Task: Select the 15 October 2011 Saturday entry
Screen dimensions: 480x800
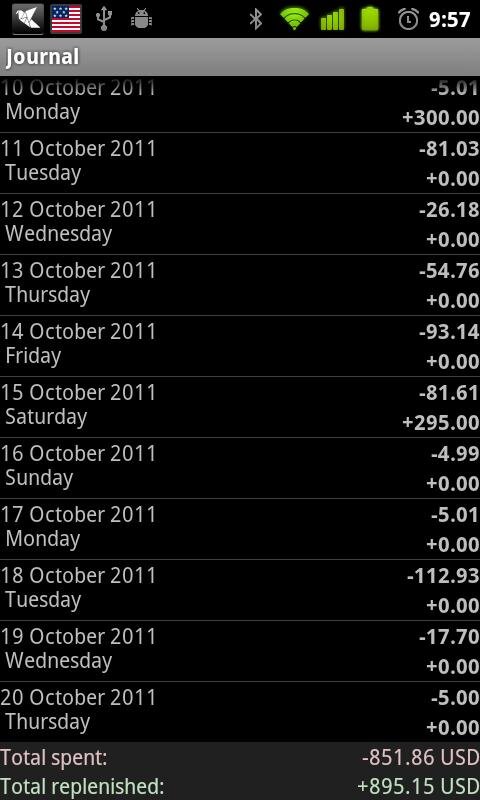Action: (x=240, y=407)
